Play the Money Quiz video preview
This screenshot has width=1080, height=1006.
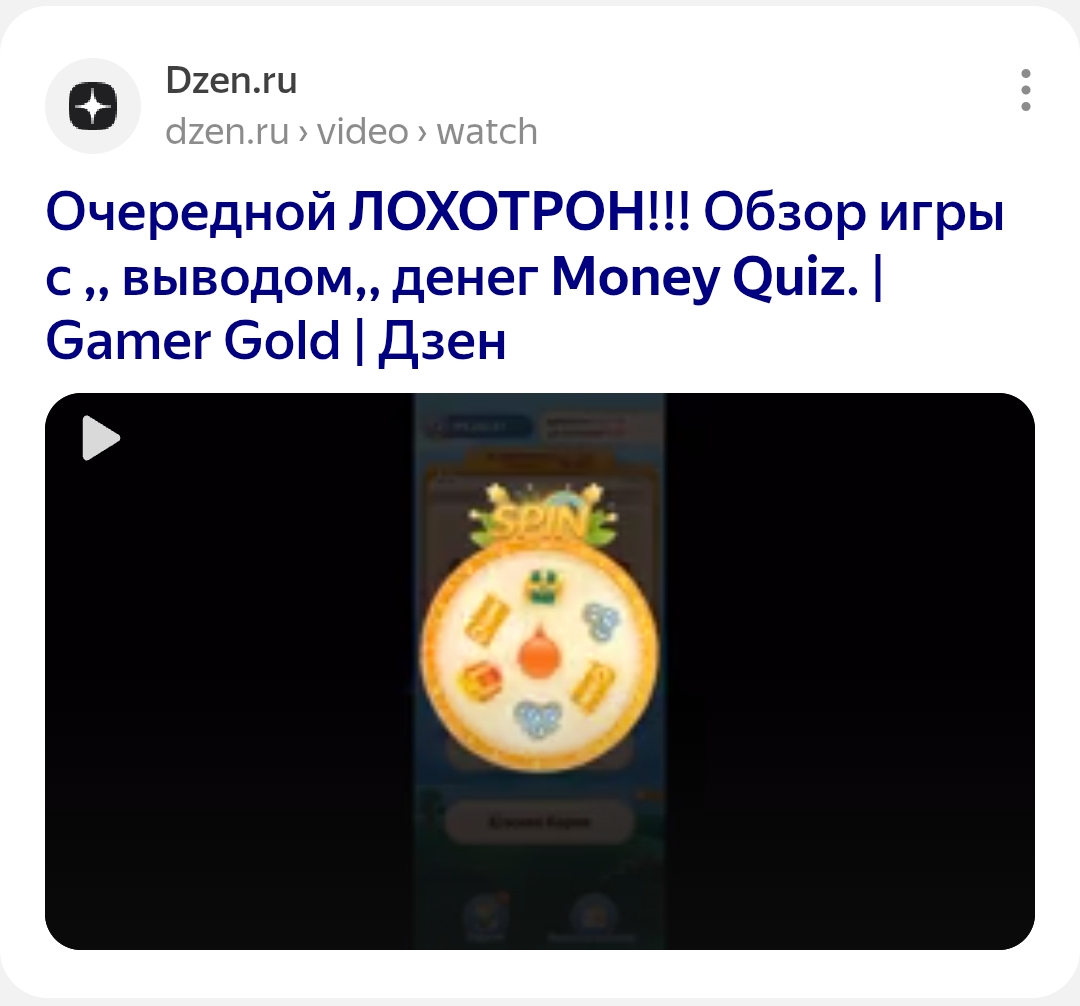tap(100, 438)
